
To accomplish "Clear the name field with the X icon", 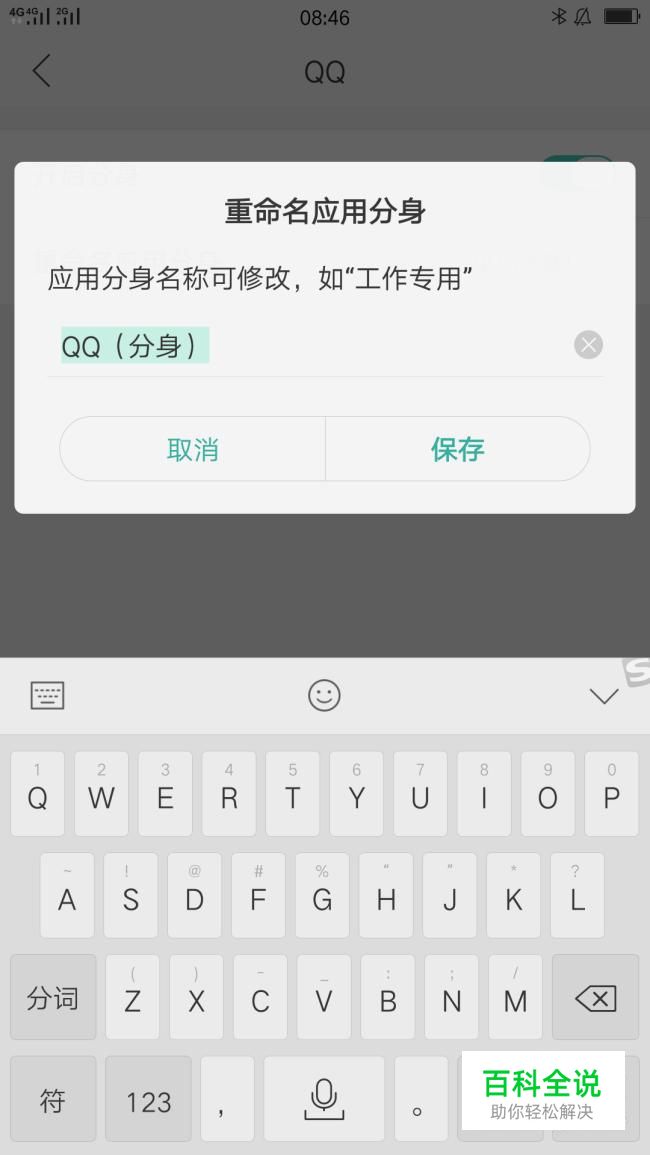I will coord(588,345).
